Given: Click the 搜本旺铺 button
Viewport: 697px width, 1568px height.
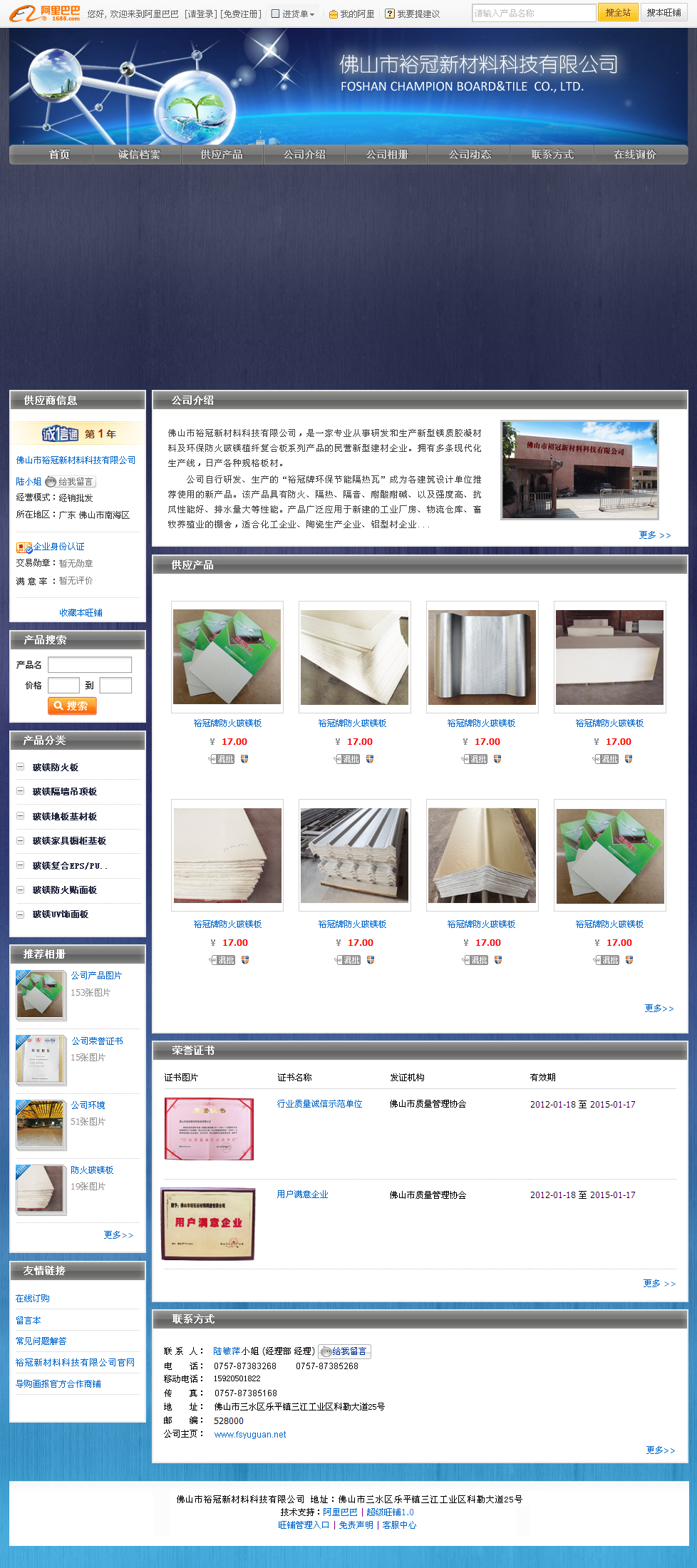Looking at the screenshot, I should coord(663,13).
